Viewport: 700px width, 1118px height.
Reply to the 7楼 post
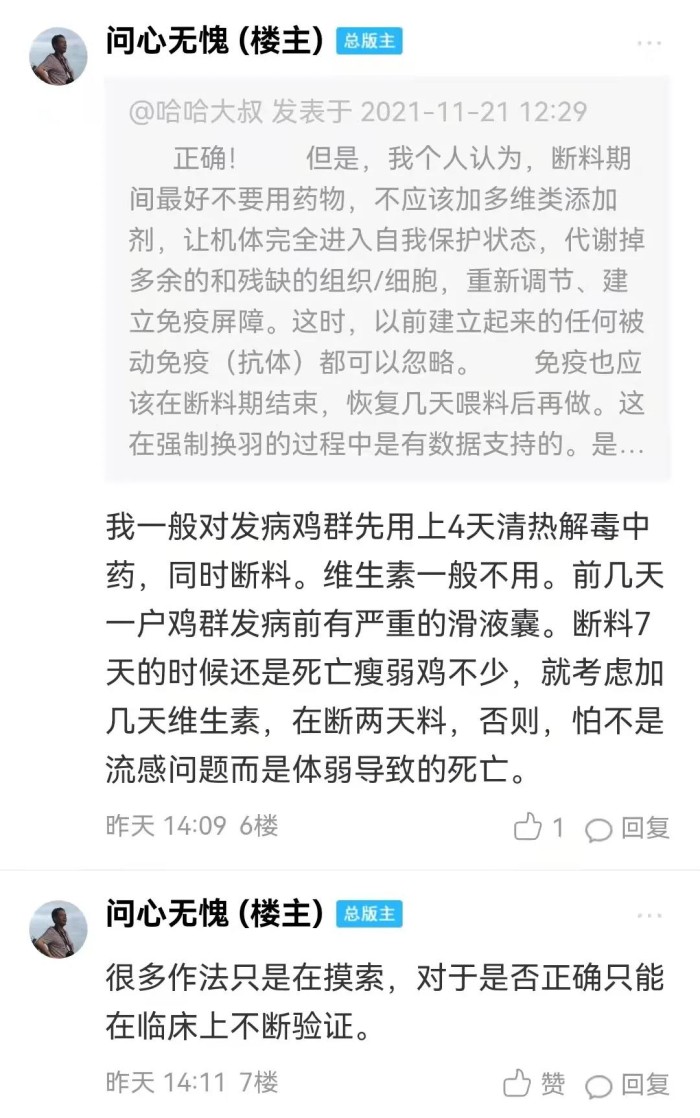[627, 1084]
